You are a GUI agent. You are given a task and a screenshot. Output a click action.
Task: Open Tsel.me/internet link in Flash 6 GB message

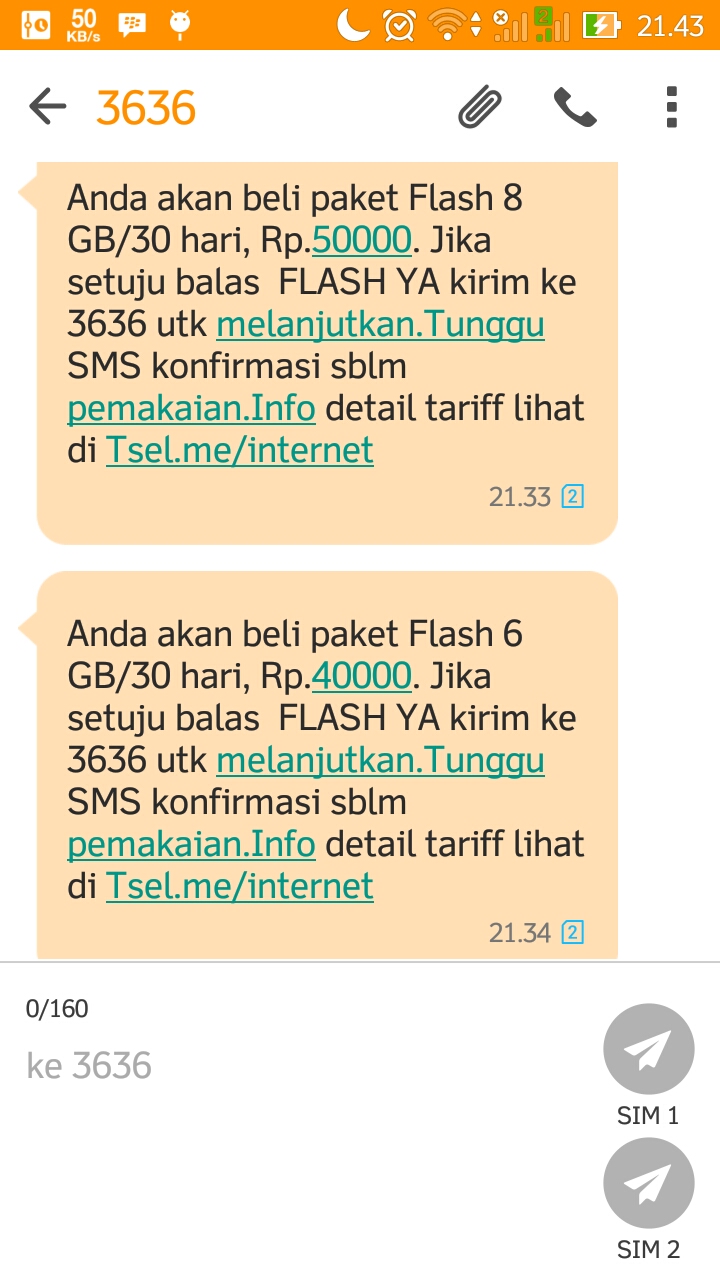pyautogui.click(x=240, y=887)
